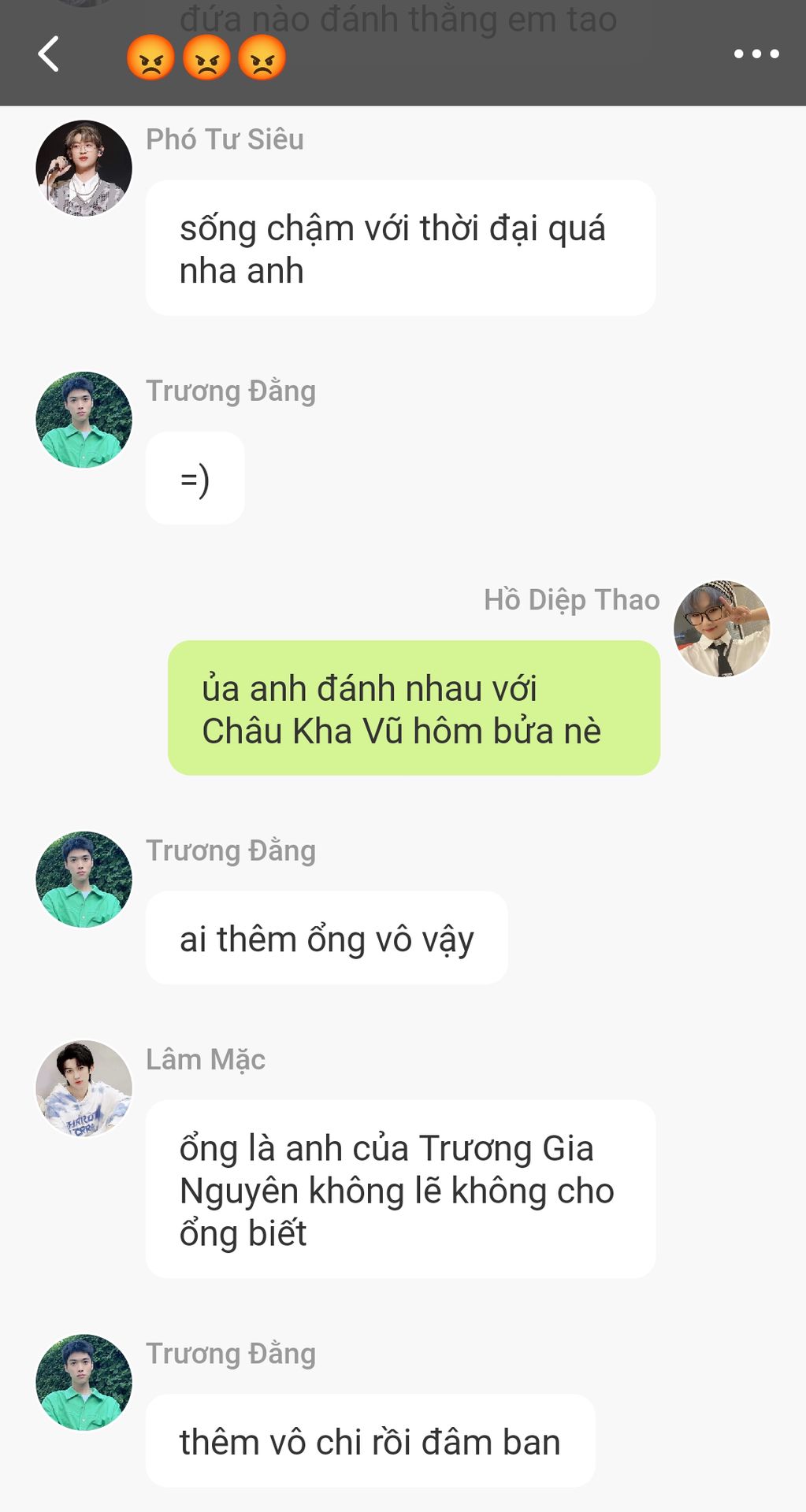The image size is (806, 1512).
Task: Open Trương Đằng's avatar beside the "=)" message
Action: tap(84, 420)
